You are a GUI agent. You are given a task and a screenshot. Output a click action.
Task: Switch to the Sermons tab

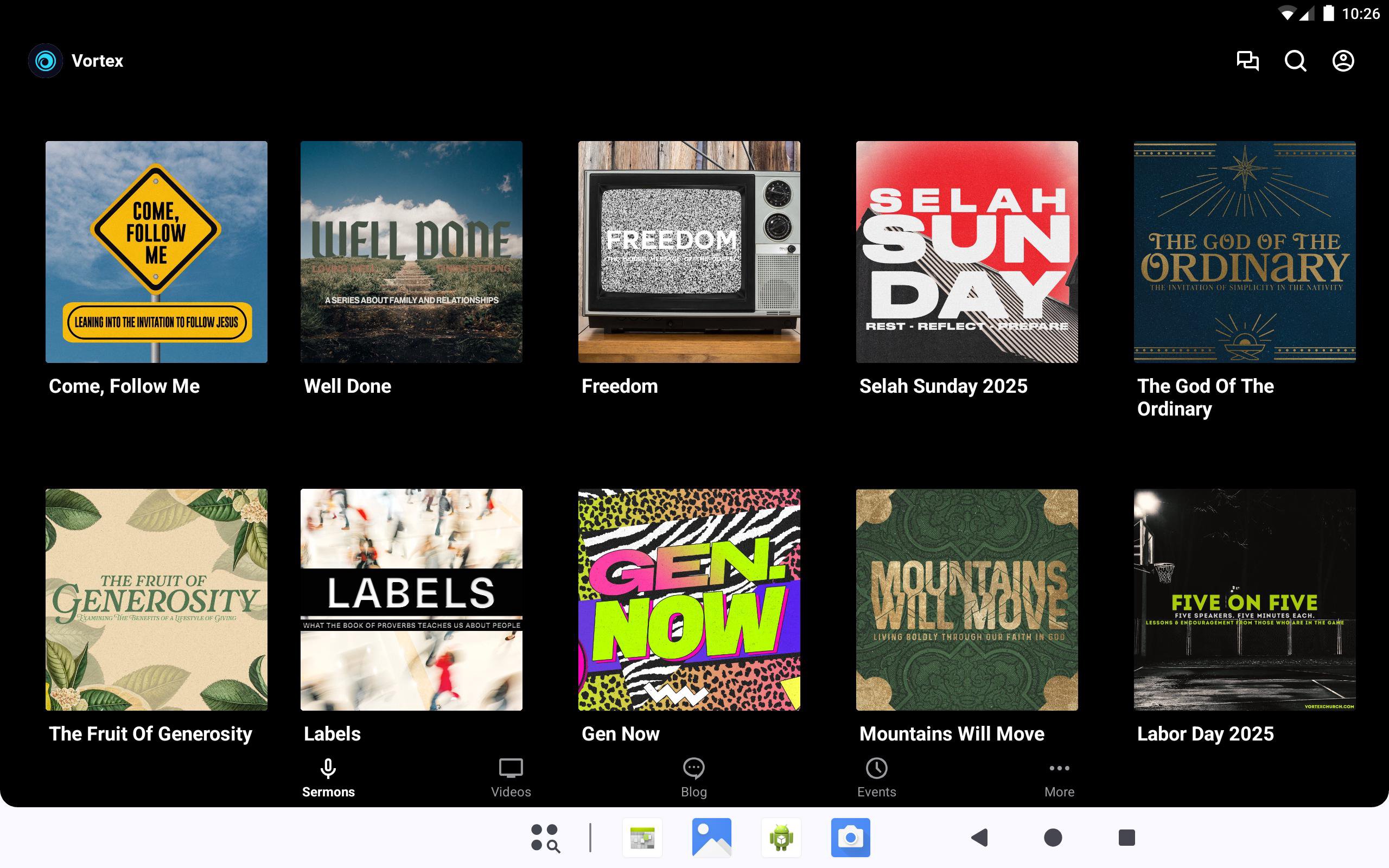328,777
